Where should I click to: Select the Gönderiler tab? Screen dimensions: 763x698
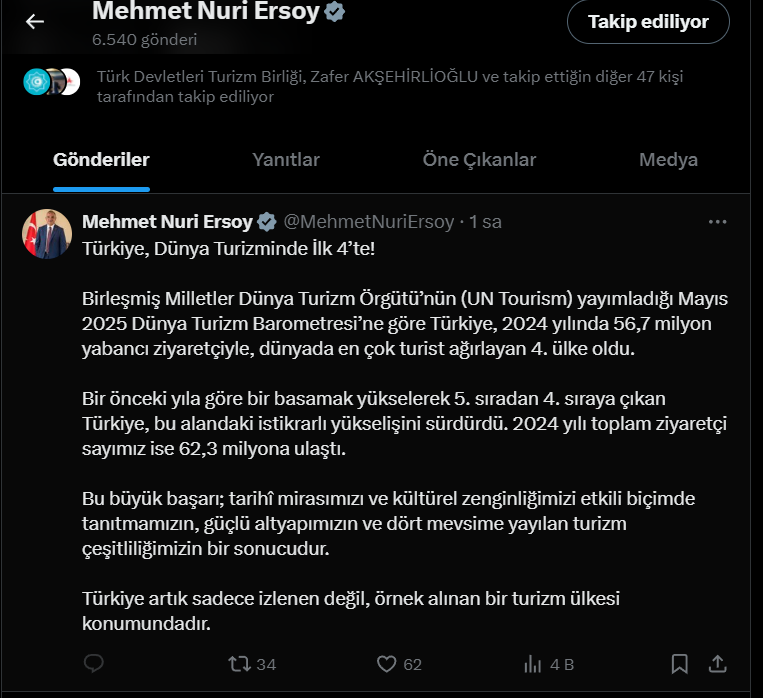[101, 160]
